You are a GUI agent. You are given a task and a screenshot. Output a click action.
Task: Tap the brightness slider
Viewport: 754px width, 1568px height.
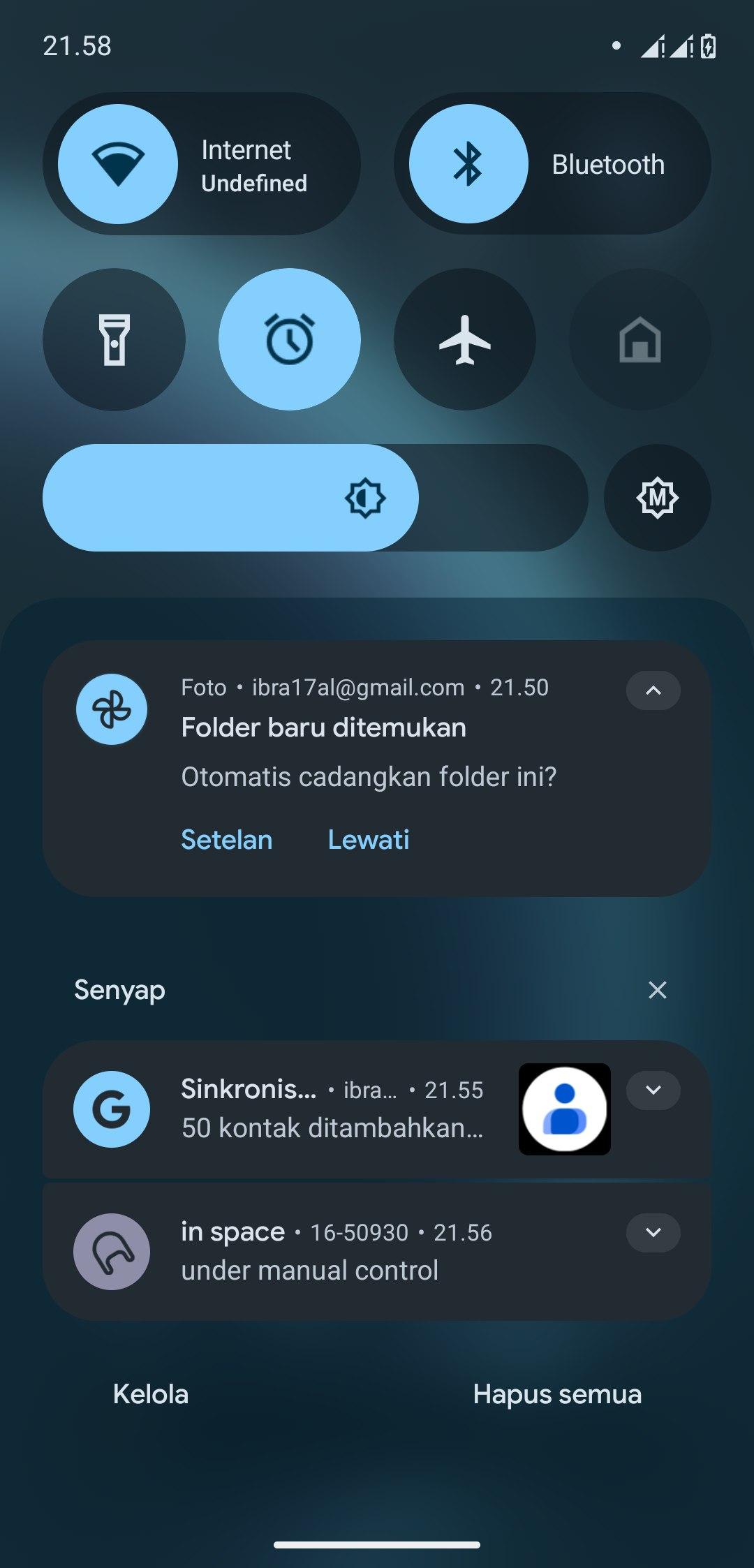coord(314,498)
